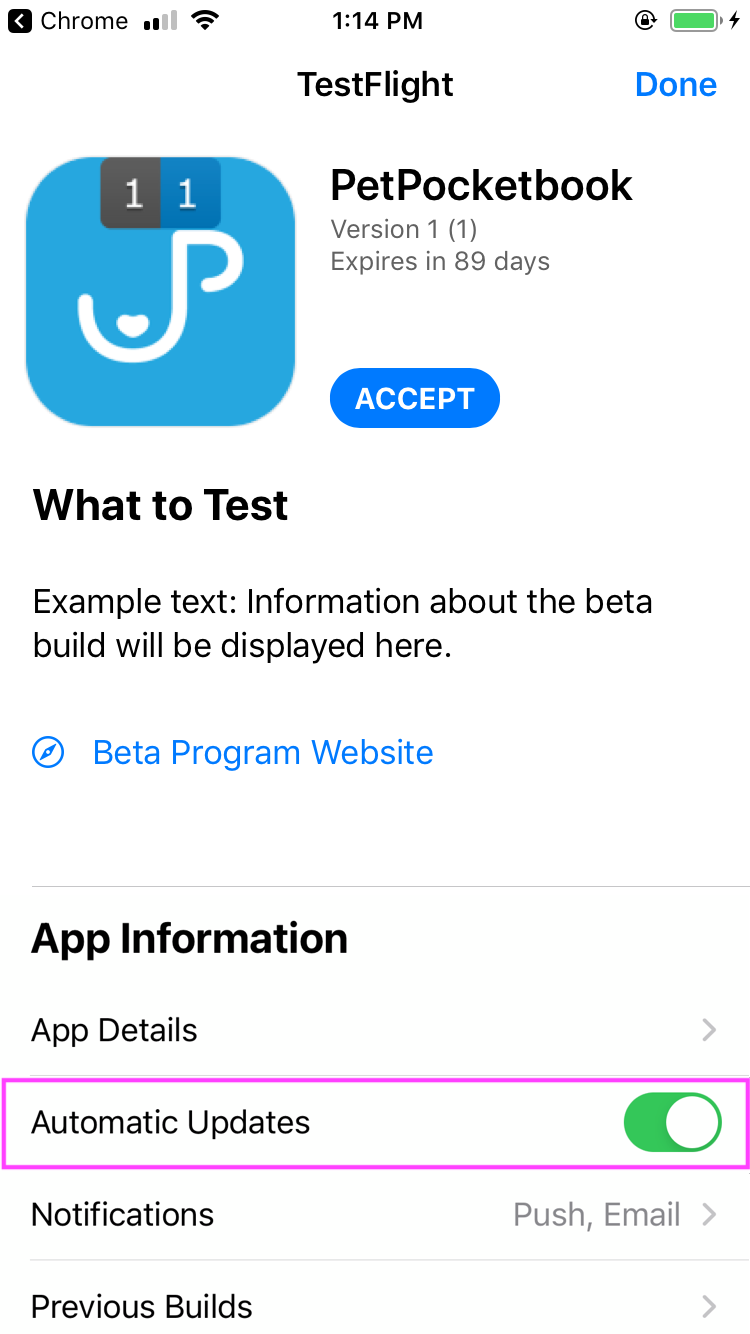This screenshot has width=750, height=1334.
Task: Disable the Automatic Updates switch
Action: click(672, 1122)
